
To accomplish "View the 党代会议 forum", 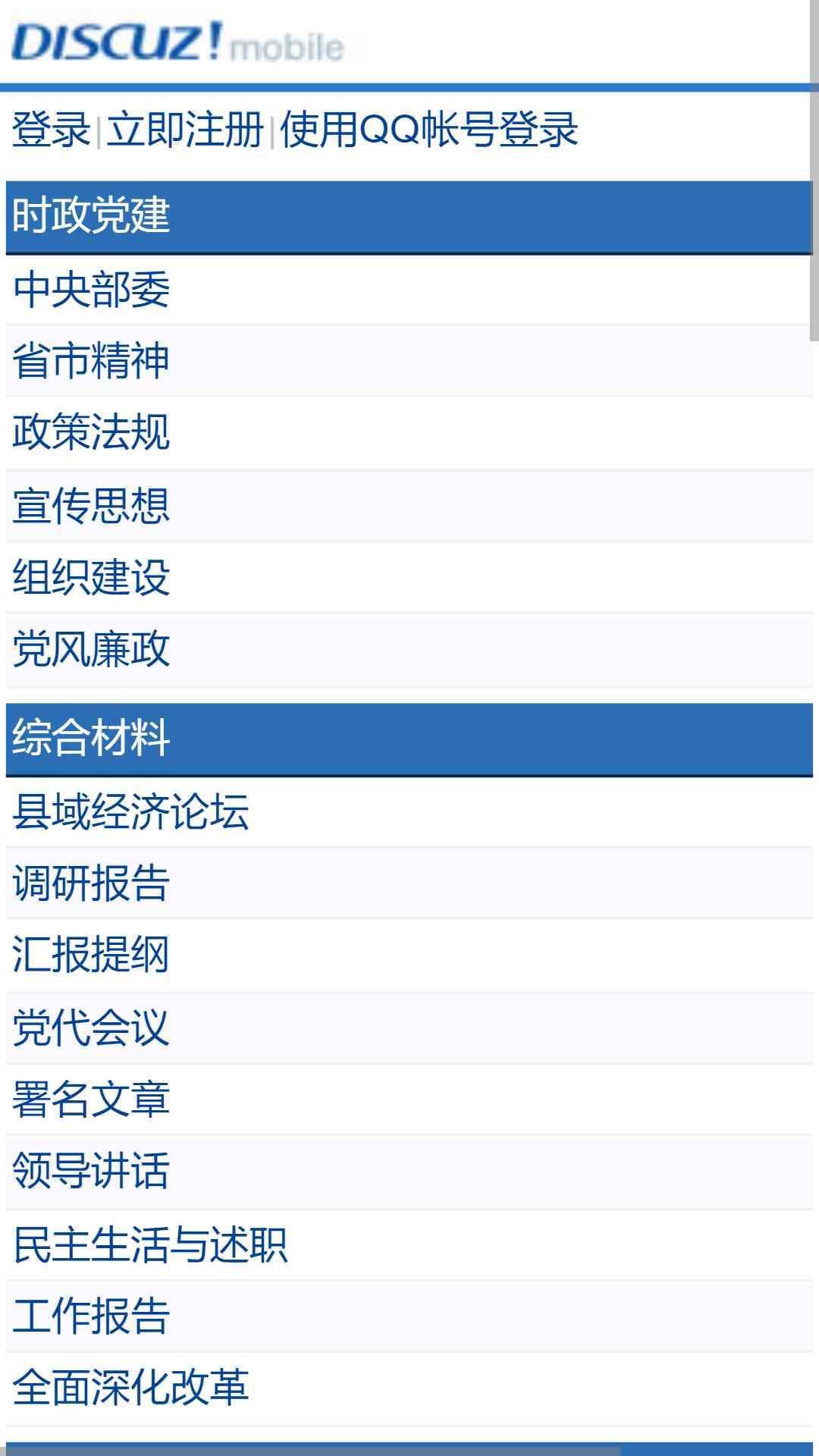I will click(x=91, y=1028).
